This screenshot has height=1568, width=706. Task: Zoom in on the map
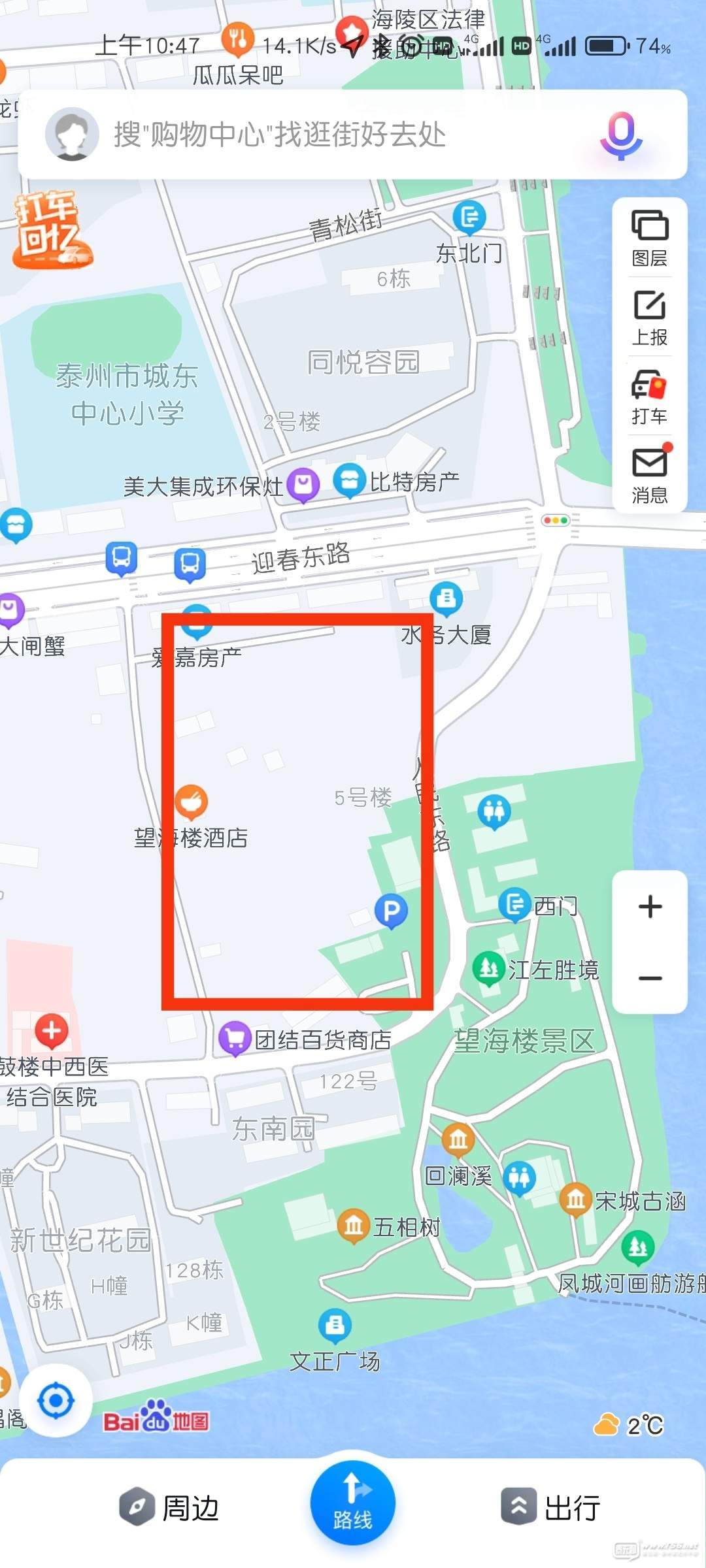coord(650,907)
